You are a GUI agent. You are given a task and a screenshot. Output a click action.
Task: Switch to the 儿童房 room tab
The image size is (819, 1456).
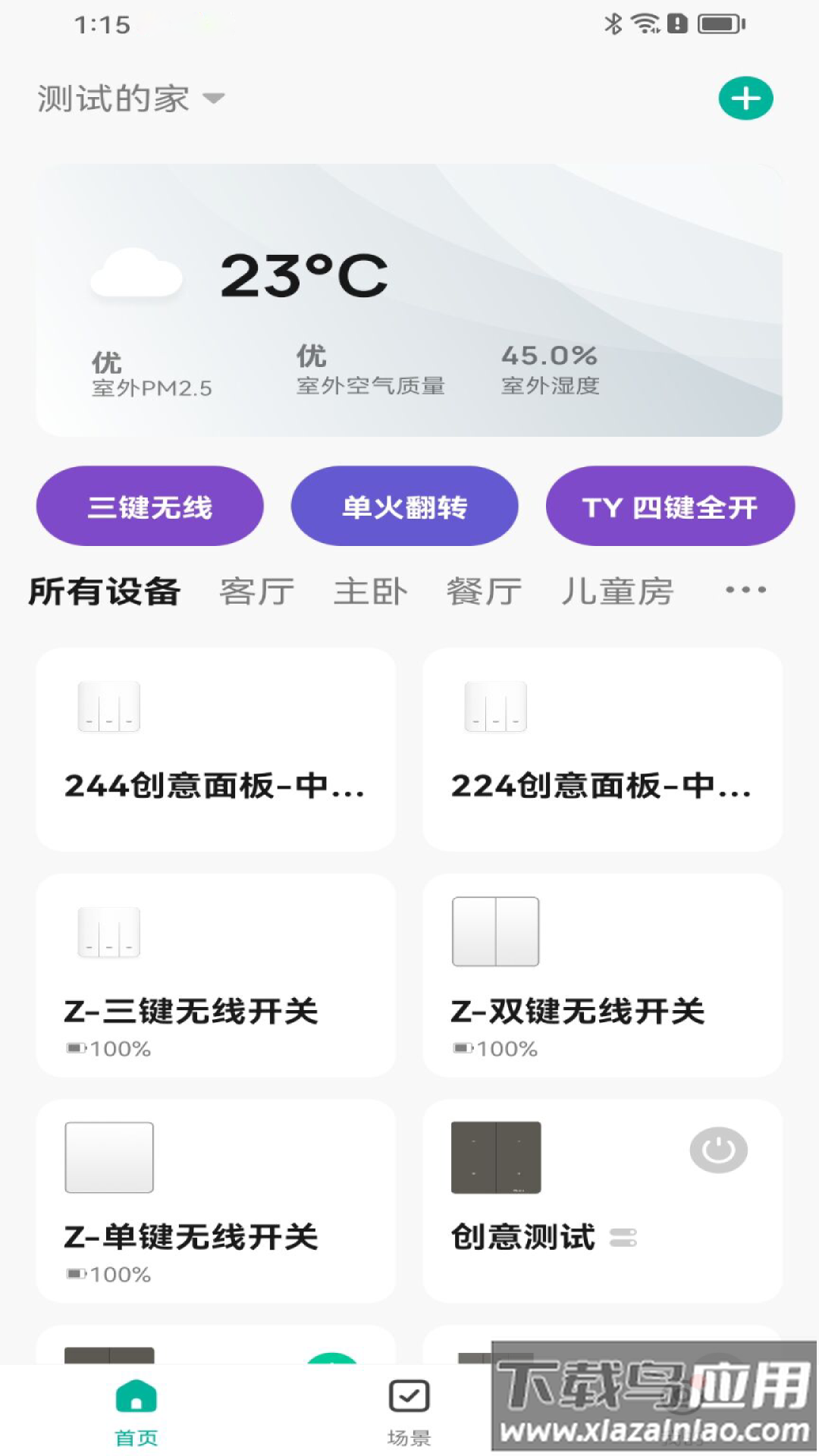pos(618,591)
